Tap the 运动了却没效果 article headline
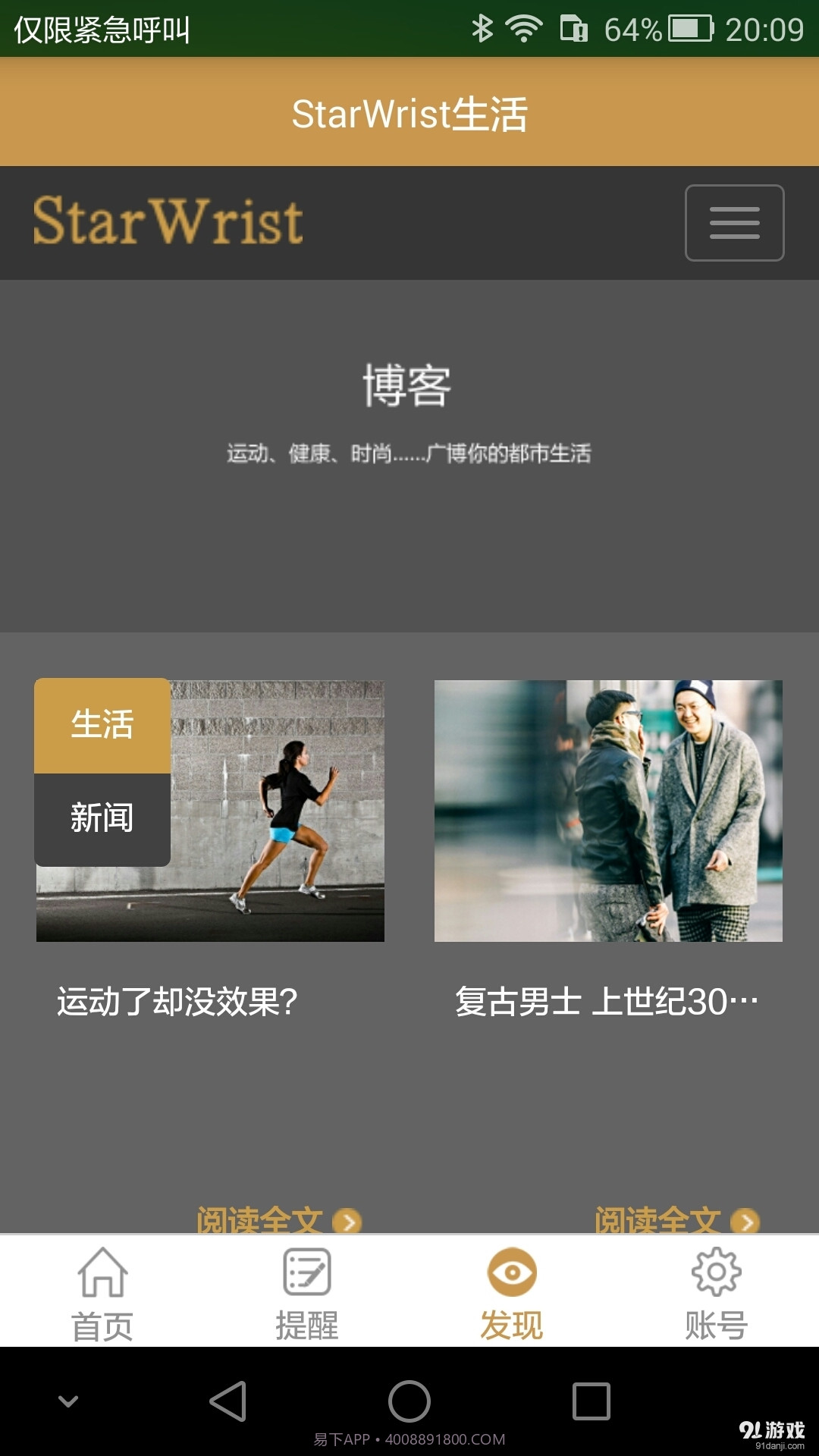 pyautogui.click(x=178, y=1001)
